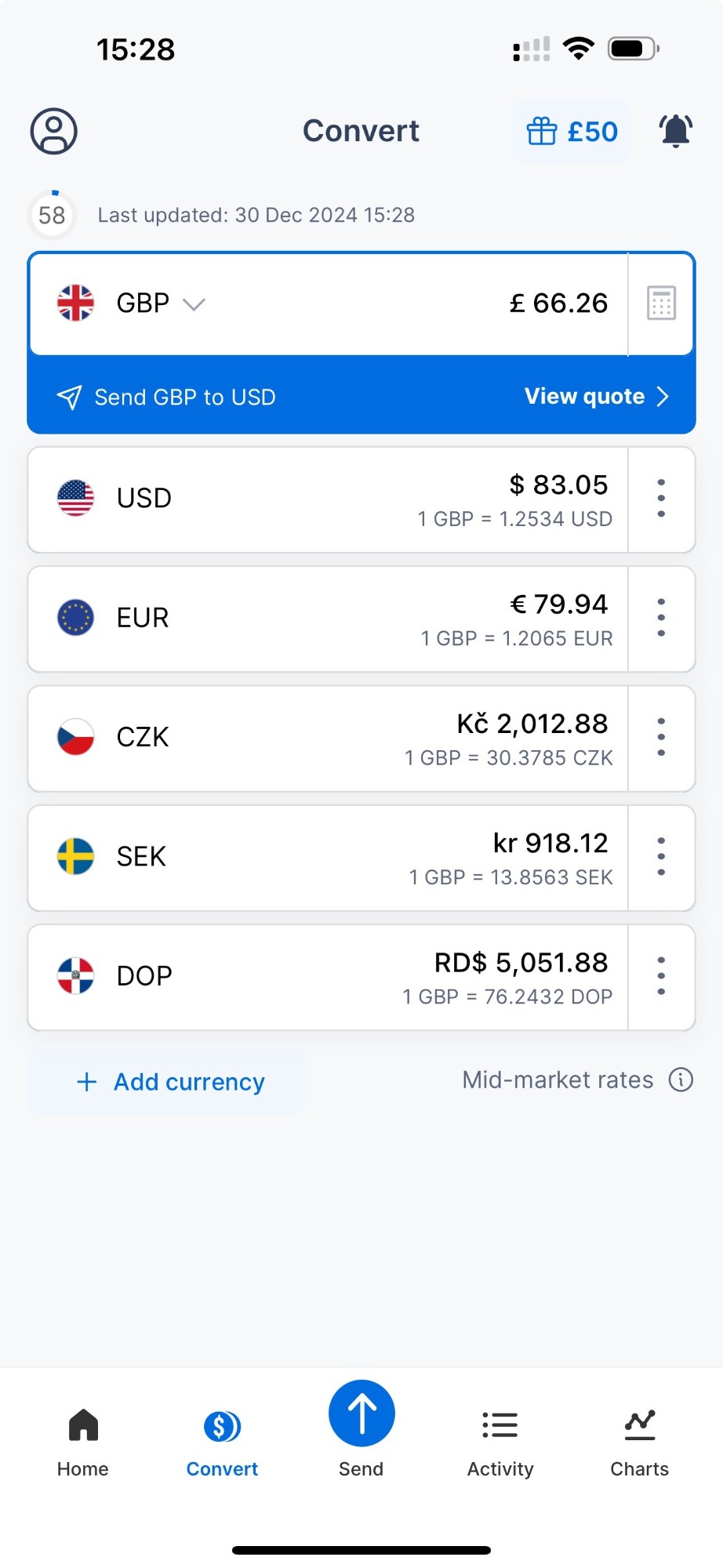723x1568 pixels.
Task: Open the profile account icon
Action: click(53, 131)
